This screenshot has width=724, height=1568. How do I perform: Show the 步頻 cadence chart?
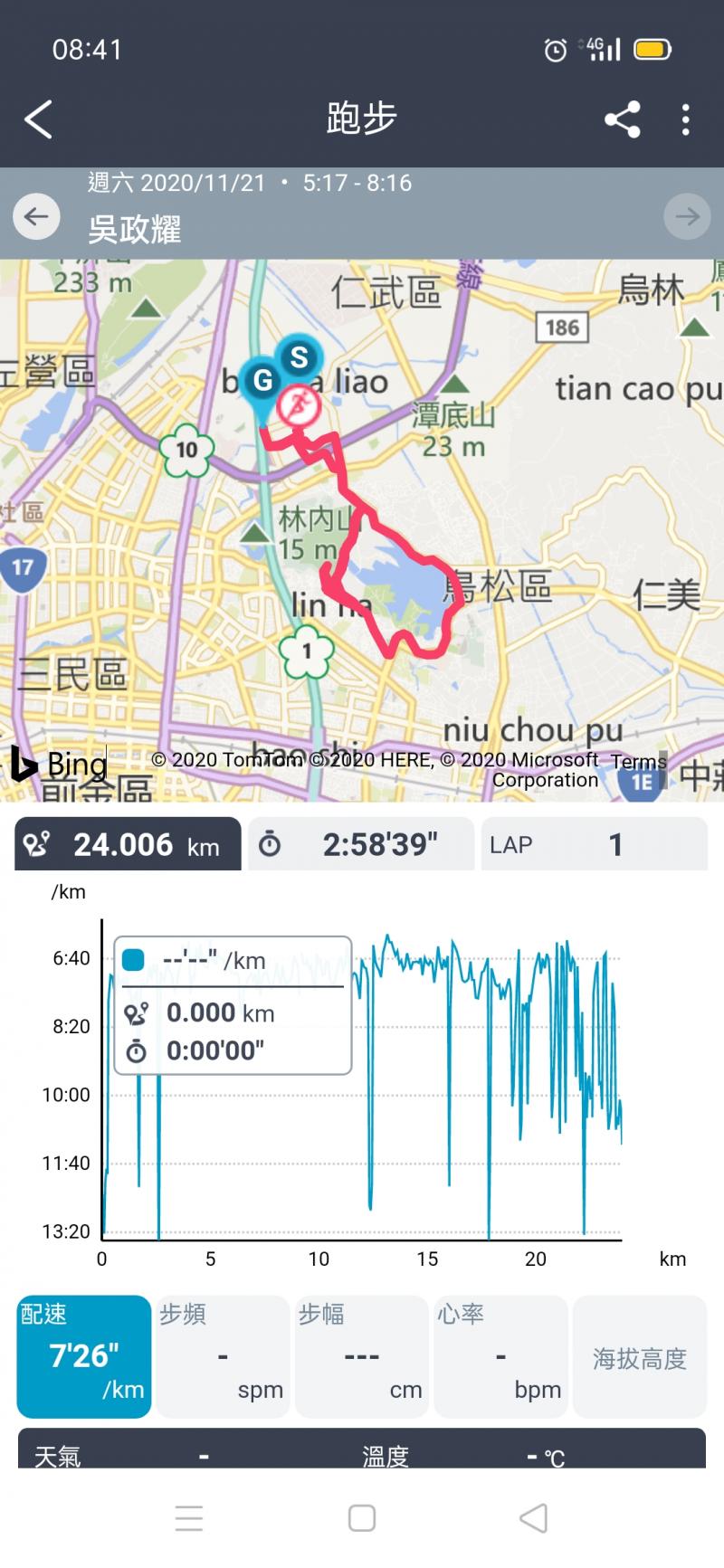[x=223, y=1355]
